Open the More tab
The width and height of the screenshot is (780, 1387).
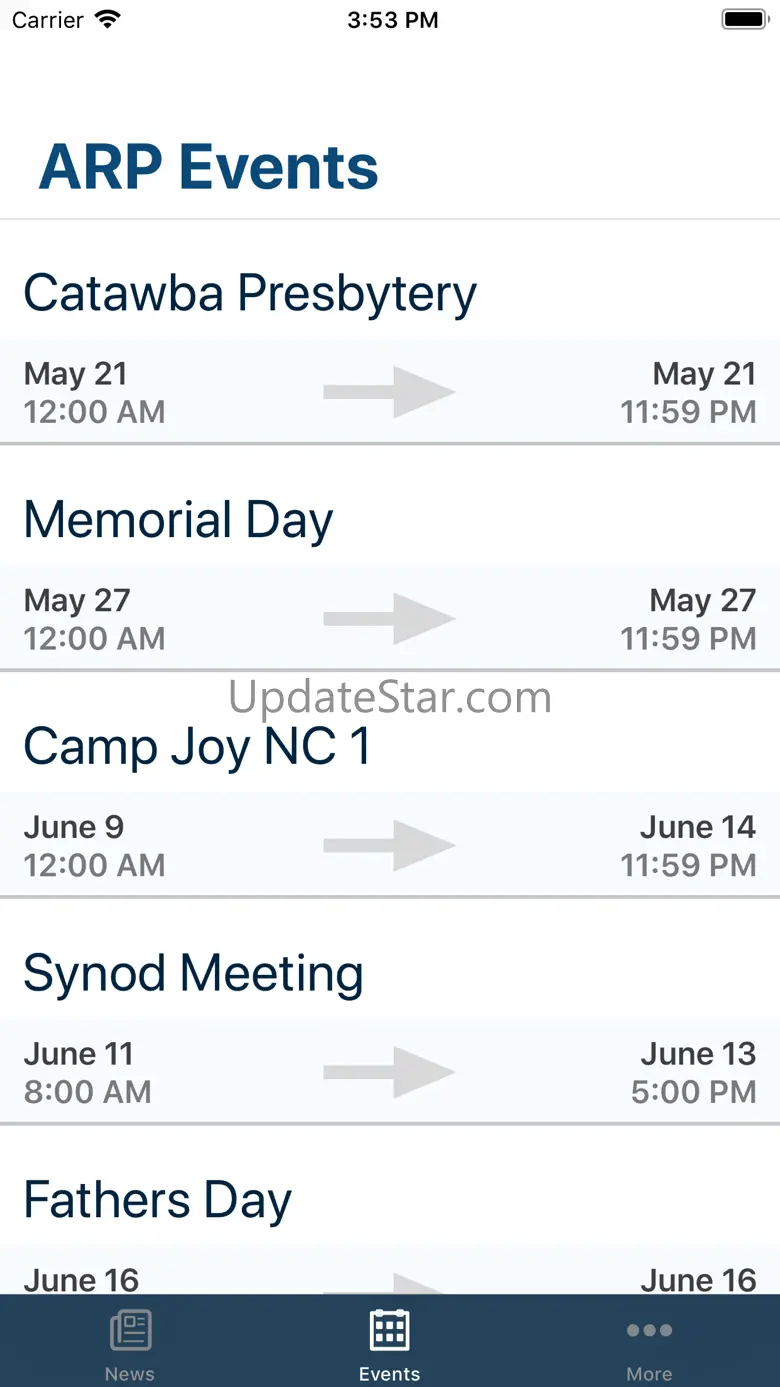tap(649, 1342)
